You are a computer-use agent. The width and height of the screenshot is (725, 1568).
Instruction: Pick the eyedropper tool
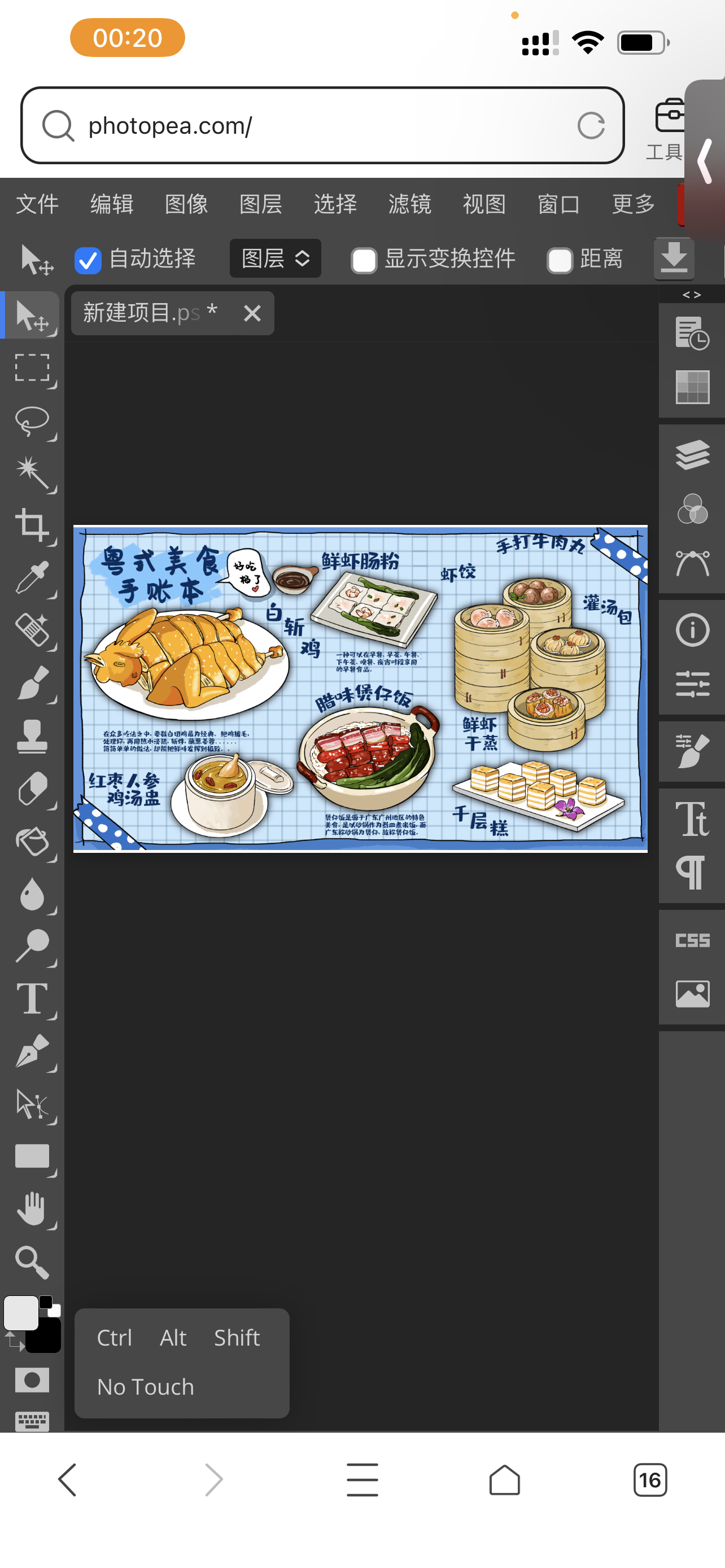pyautogui.click(x=32, y=577)
